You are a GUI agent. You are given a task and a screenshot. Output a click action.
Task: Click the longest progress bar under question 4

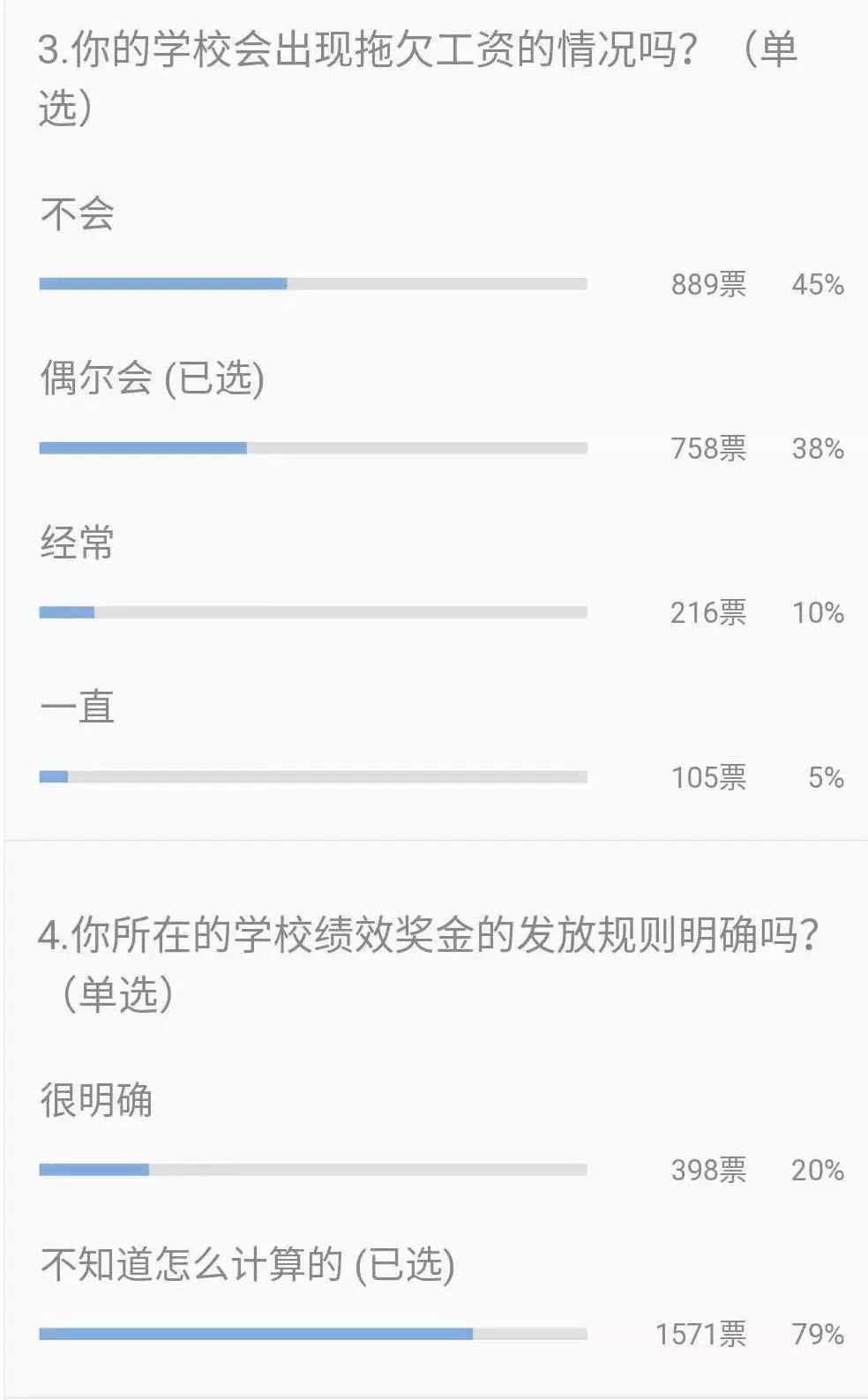[313, 1334]
